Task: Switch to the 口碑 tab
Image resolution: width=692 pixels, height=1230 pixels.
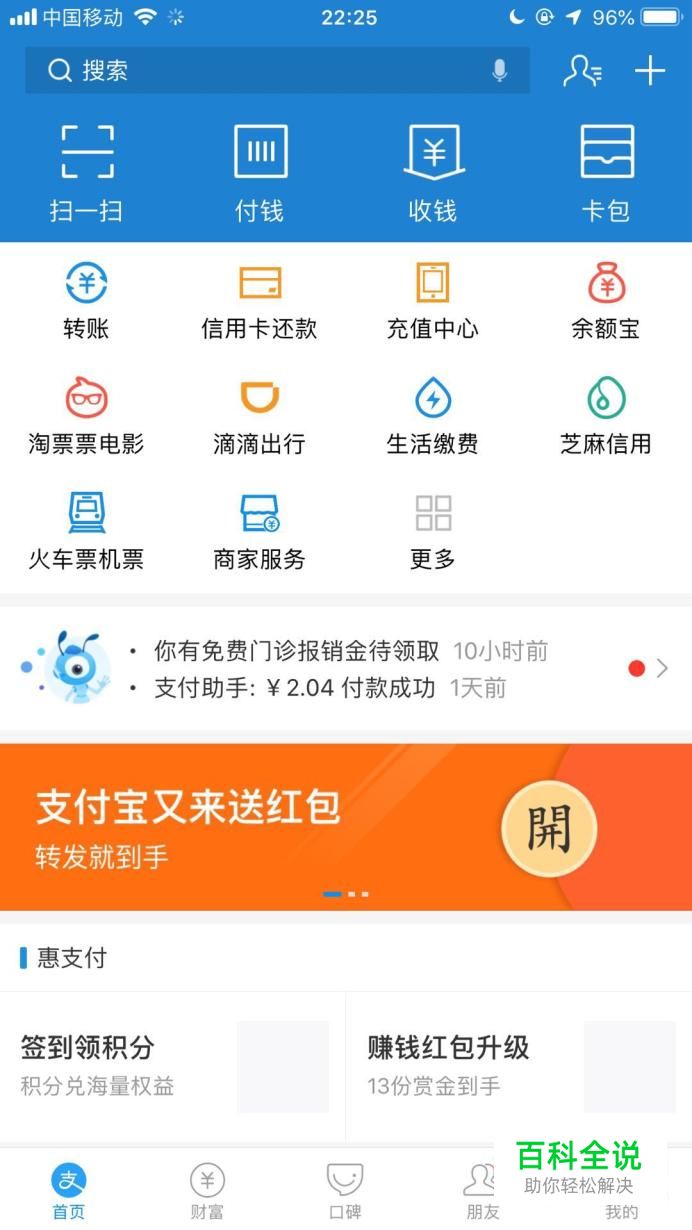Action: coord(345,1191)
